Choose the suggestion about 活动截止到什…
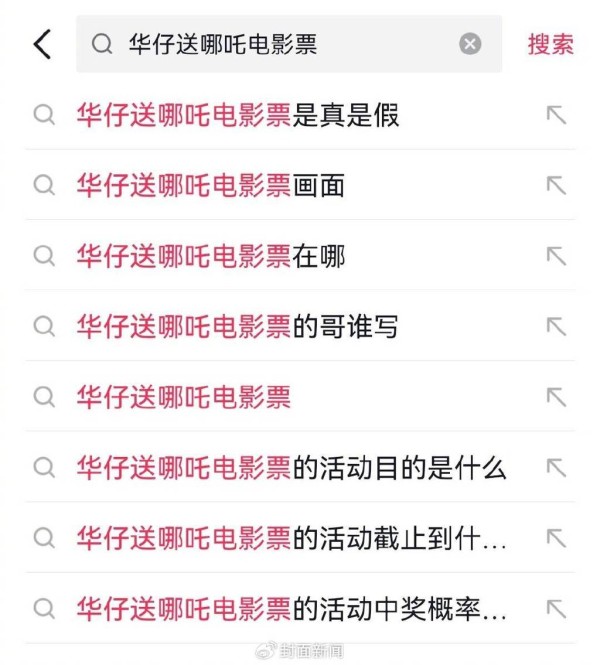Screen dimensions: 600x665 tap(291, 538)
